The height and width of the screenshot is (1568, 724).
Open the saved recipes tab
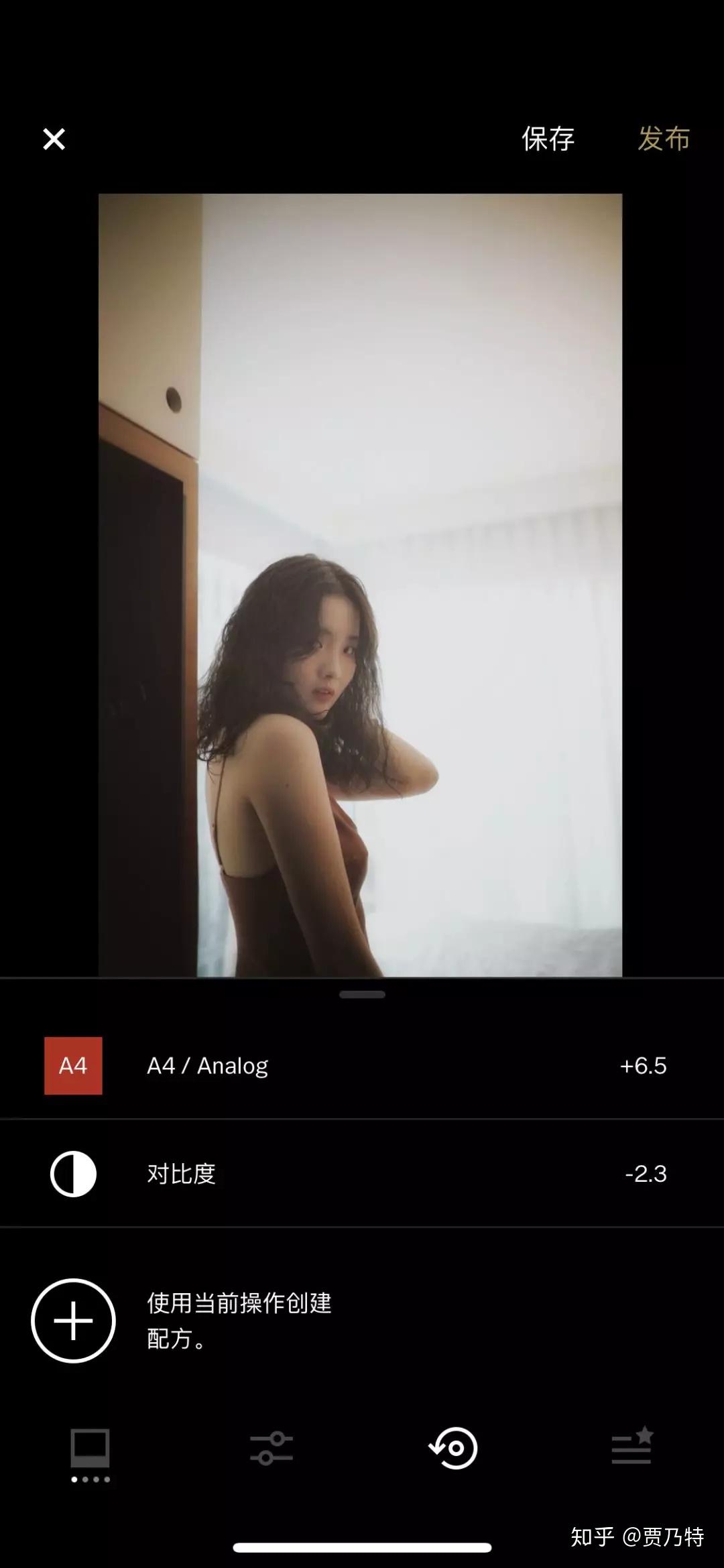[x=631, y=1448]
